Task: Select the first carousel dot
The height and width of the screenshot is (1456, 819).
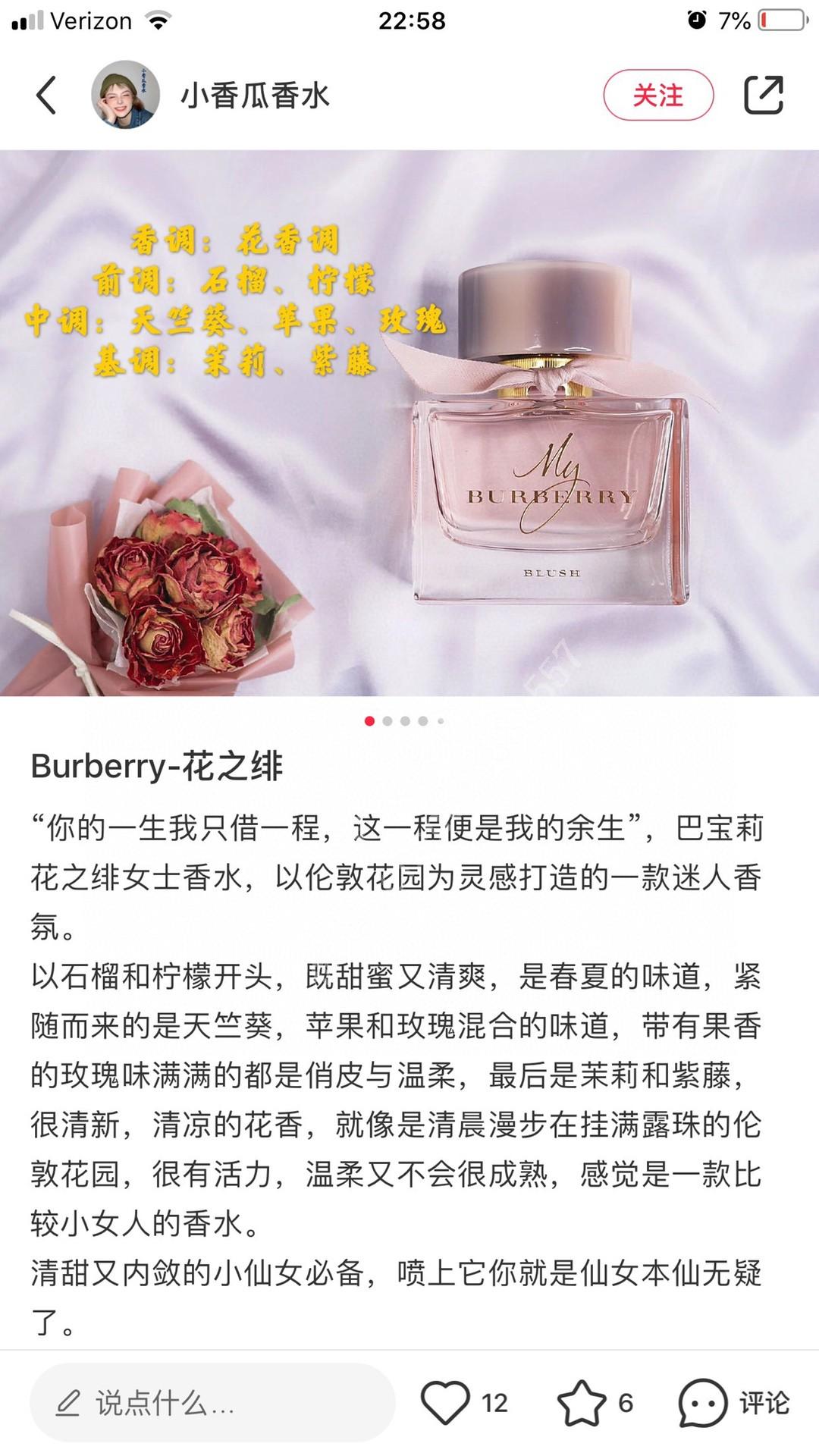Action: (369, 720)
